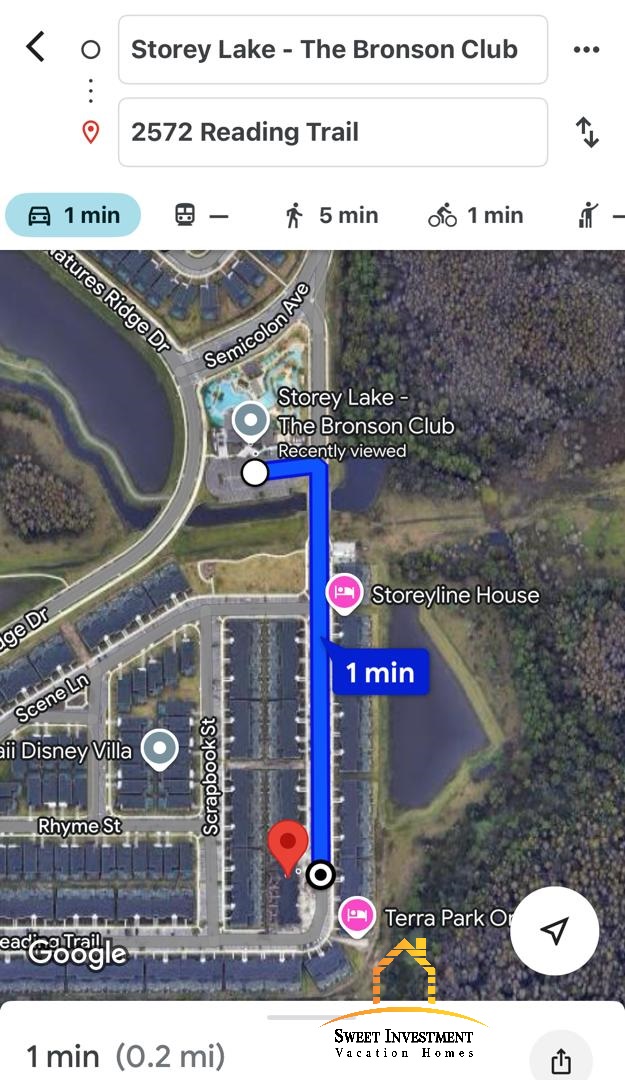Viewport: 625px width, 1080px height.
Task: Edit the Storey Lake starting point field
Action: click(x=332, y=49)
